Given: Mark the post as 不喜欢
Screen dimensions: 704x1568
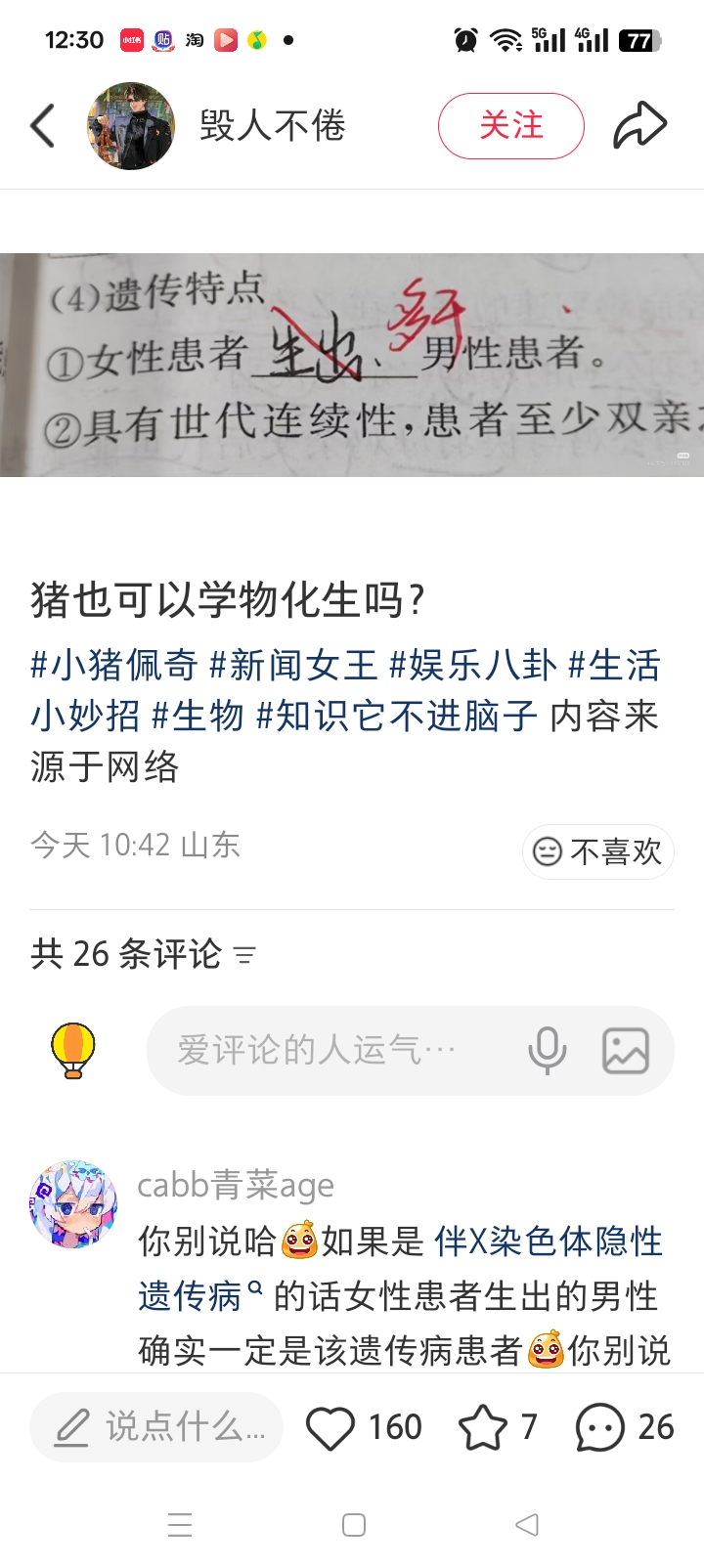Looking at the screenshot, I should pyautogui.click(x=598, y=851).
